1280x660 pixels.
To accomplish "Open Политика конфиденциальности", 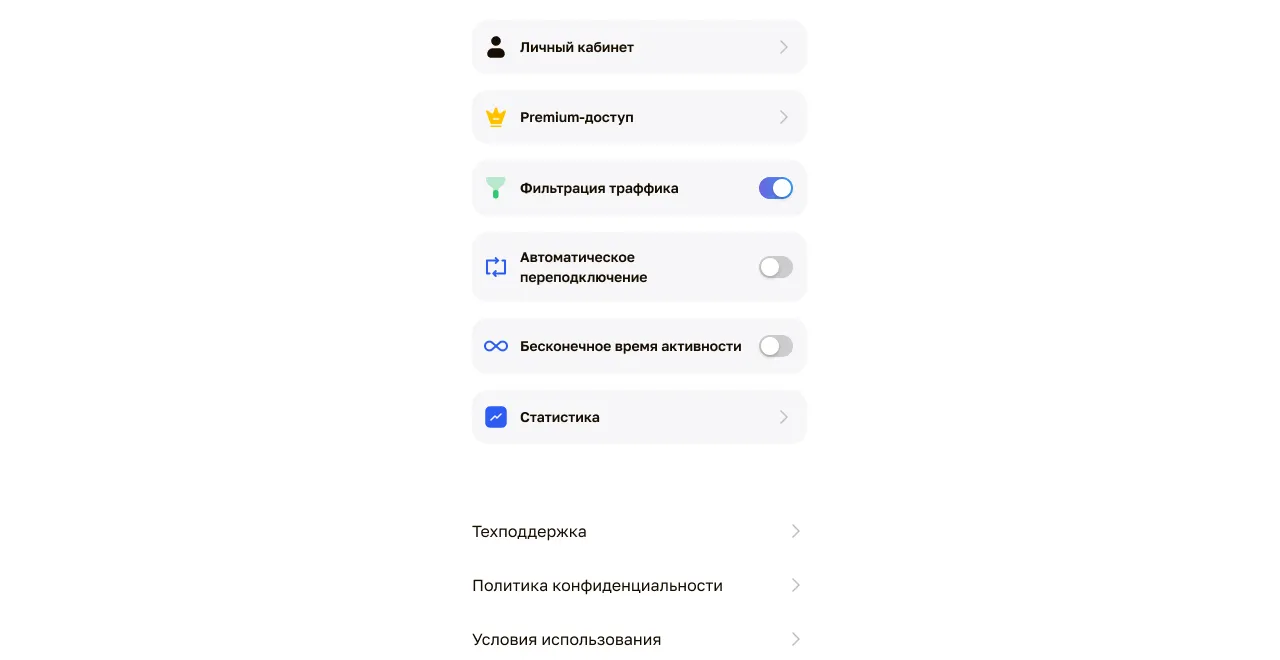I will coord(636,585).
